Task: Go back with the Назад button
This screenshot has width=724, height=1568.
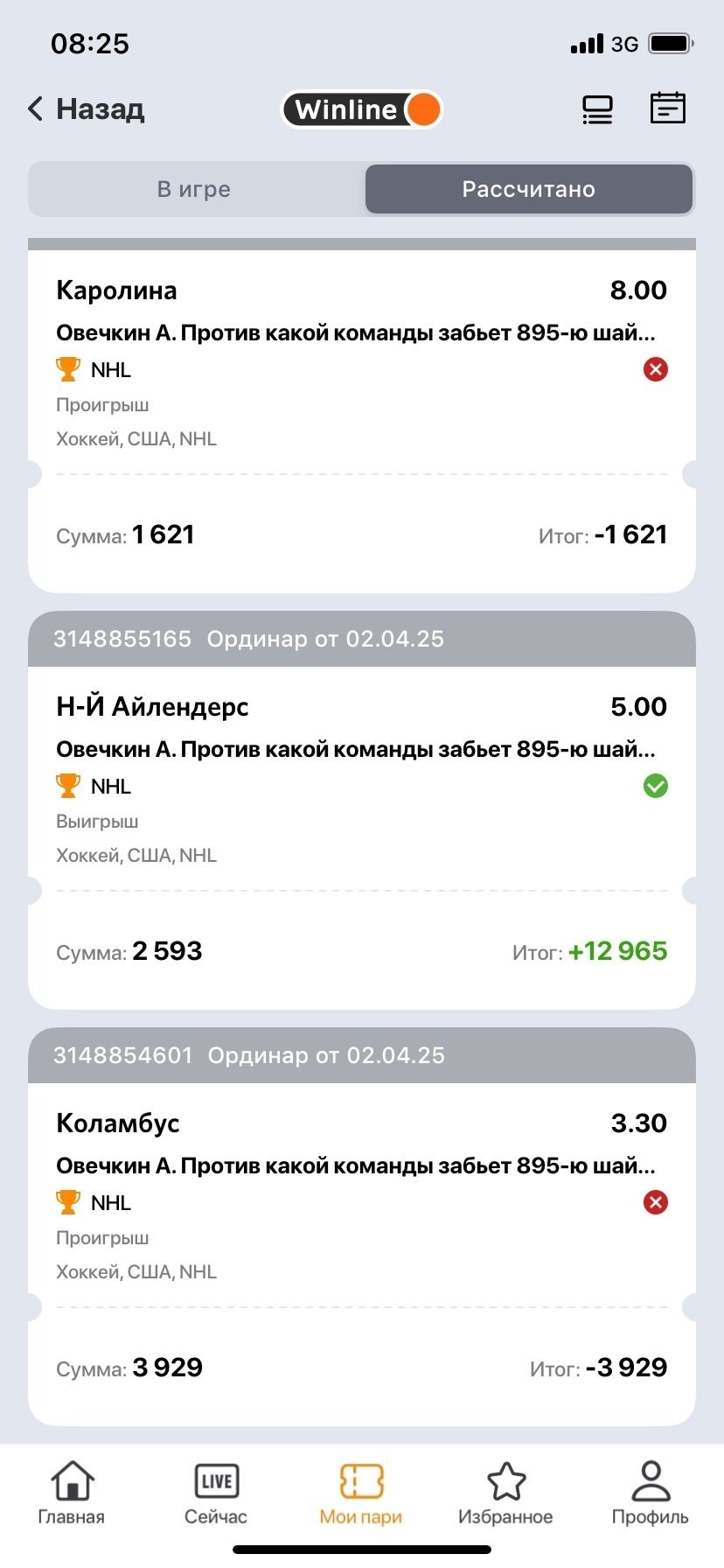Action: pyautogui.click(x=87, y=109)
